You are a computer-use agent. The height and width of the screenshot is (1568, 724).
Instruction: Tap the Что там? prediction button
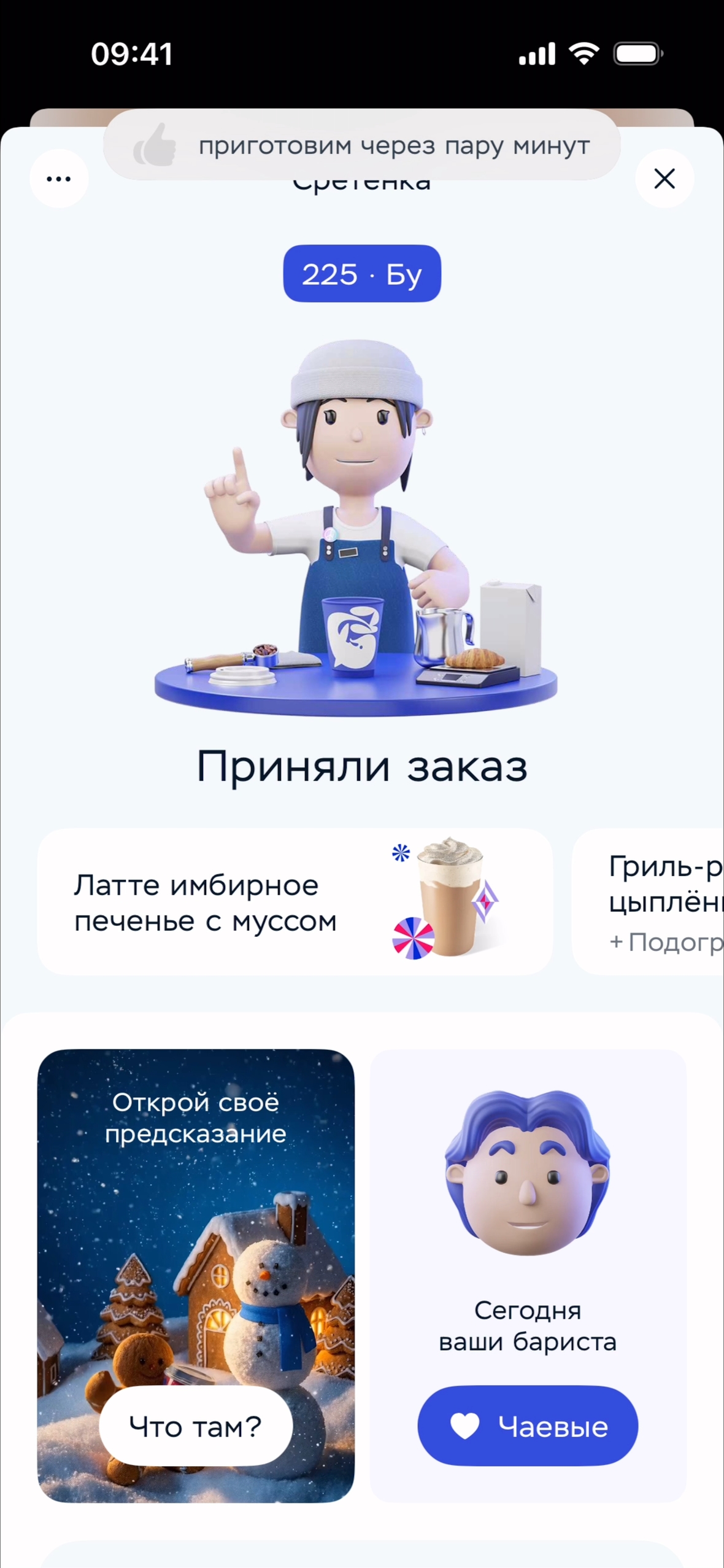(x=196, y=1426)
